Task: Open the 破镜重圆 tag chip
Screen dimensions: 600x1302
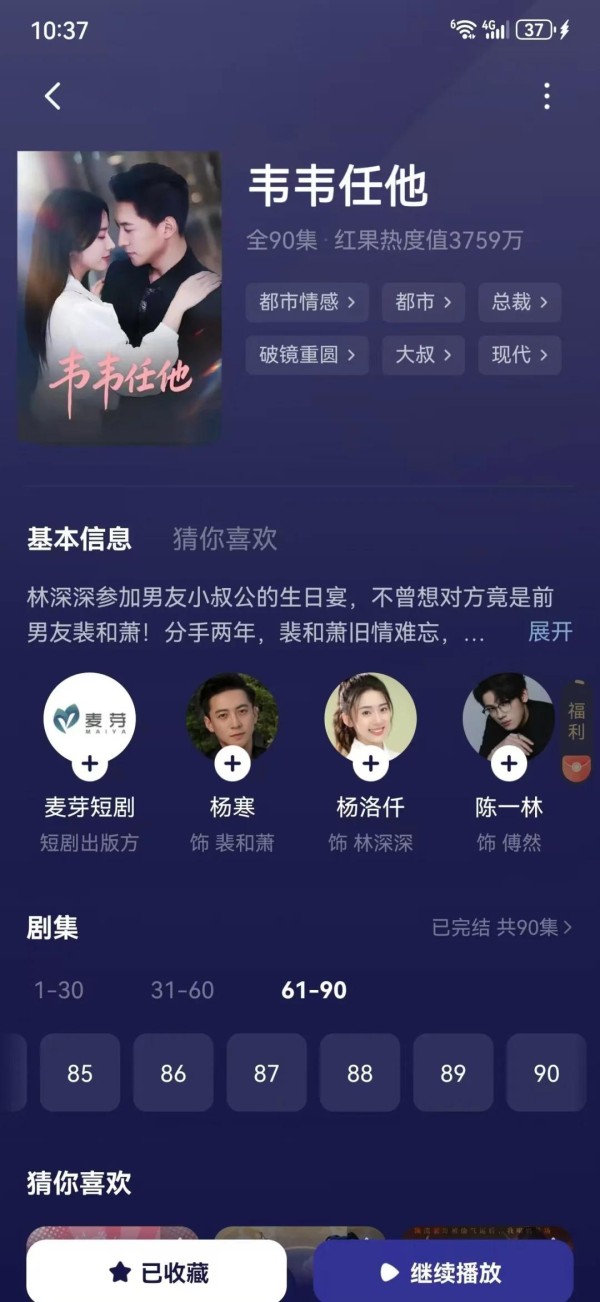Action: (x=307, y=355)
